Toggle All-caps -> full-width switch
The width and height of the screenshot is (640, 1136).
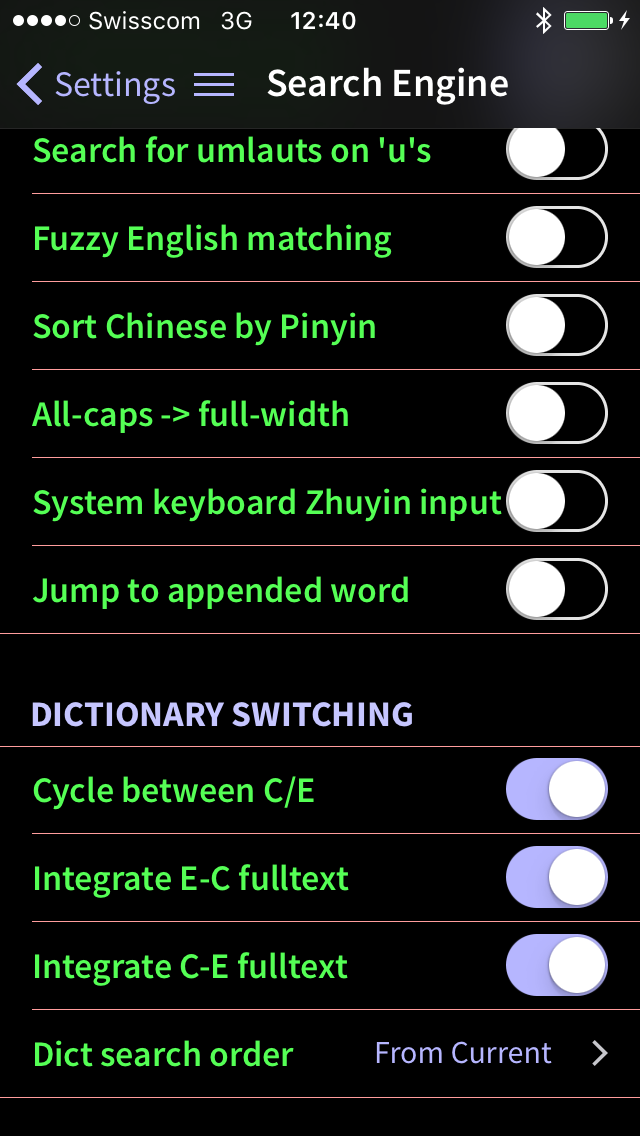[x=557, y=414]
